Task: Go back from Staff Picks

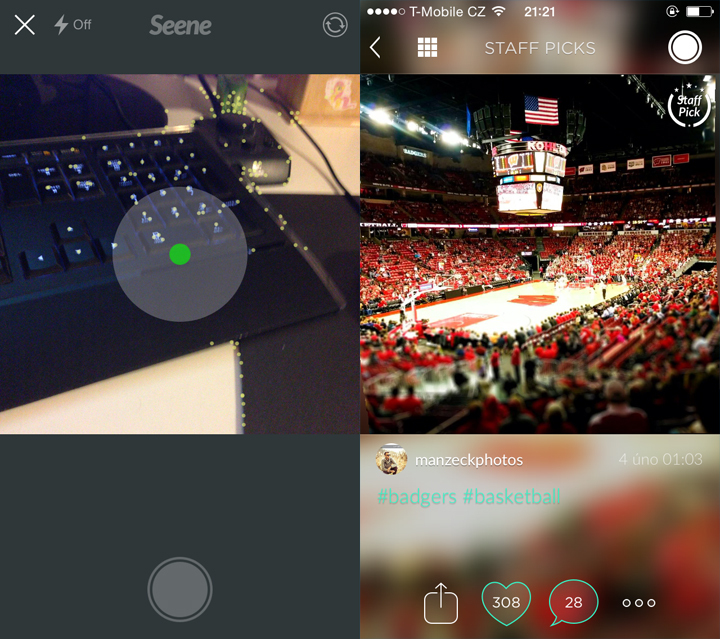Action: coord(376,47)
